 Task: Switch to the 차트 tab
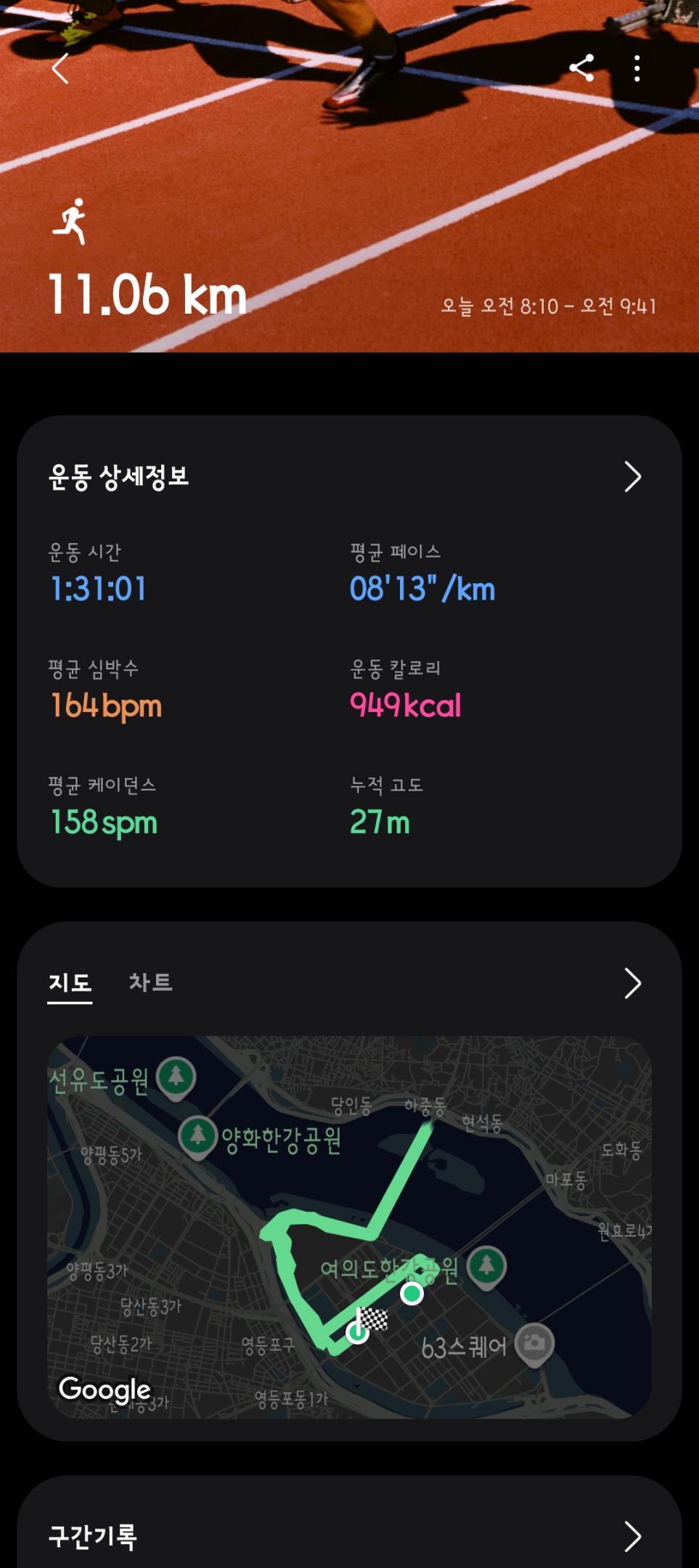[x=150, y=982]
